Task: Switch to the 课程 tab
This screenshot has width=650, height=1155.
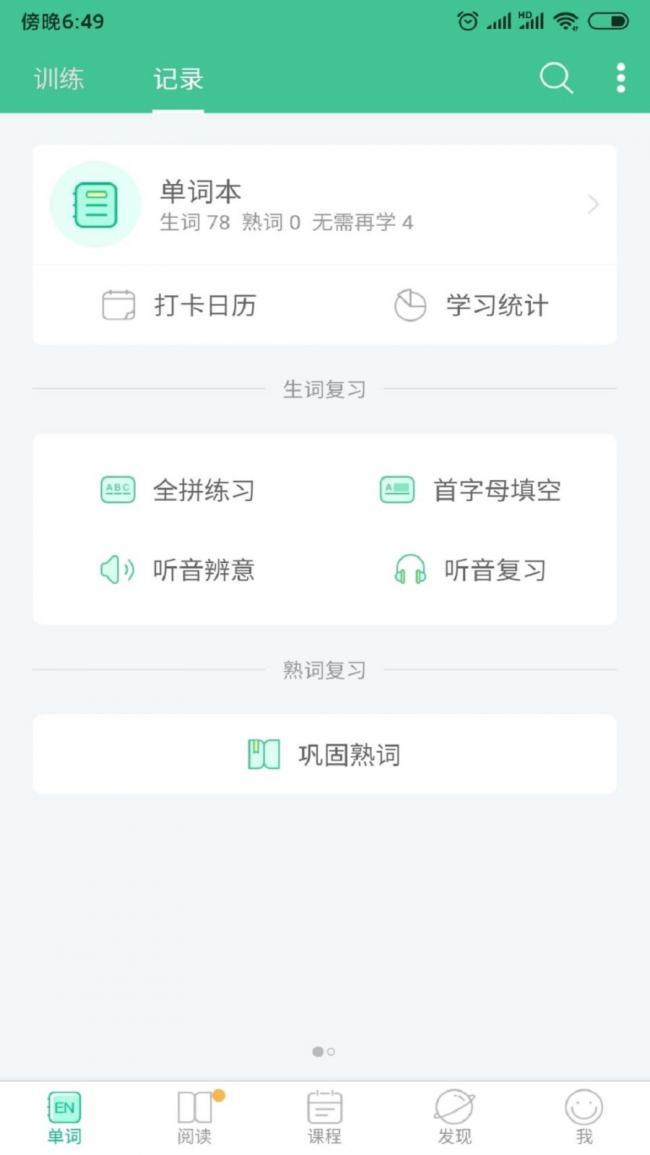Action: pos(324,1116)
